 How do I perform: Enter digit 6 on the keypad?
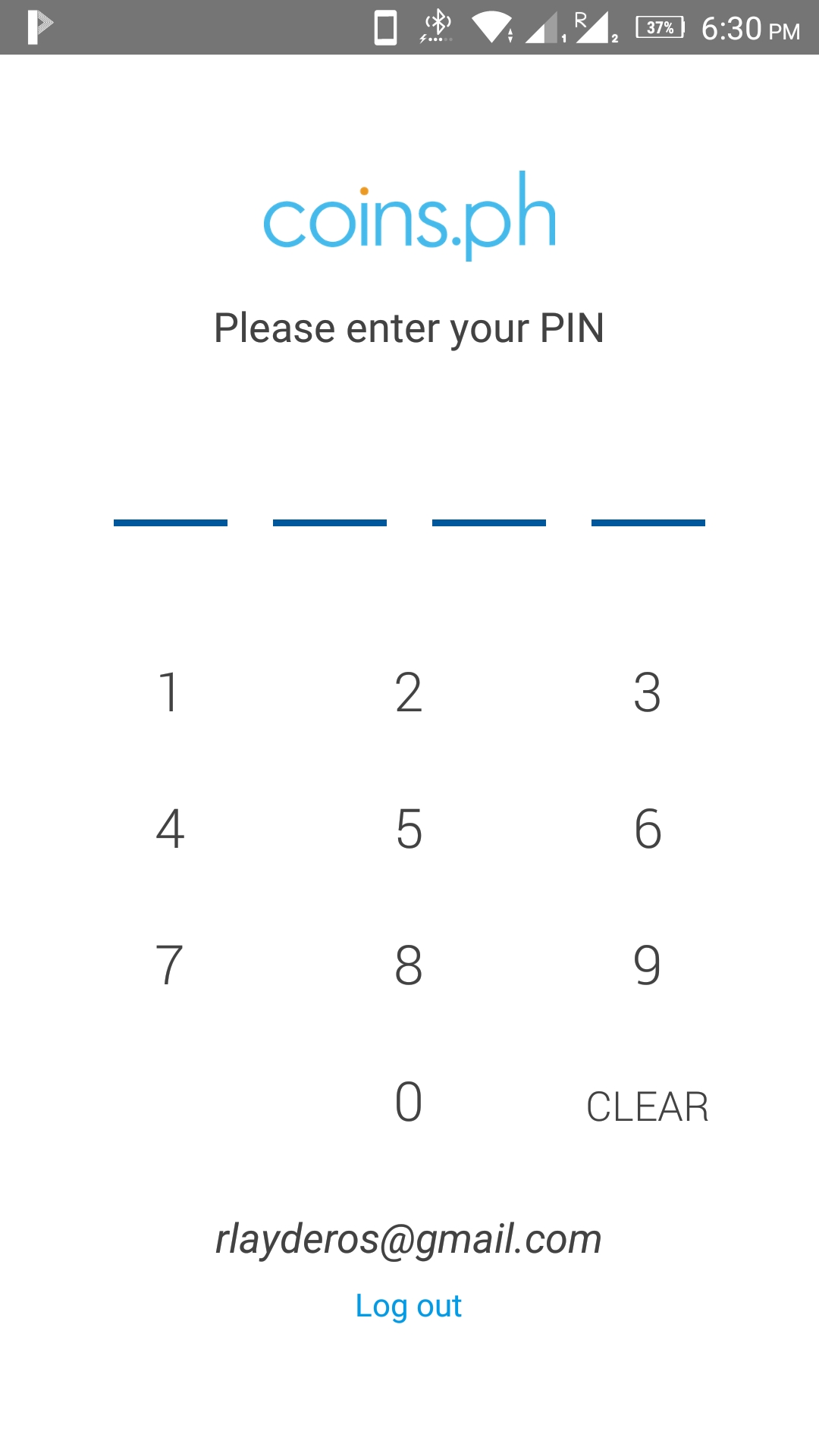click(x=648, y=829)
